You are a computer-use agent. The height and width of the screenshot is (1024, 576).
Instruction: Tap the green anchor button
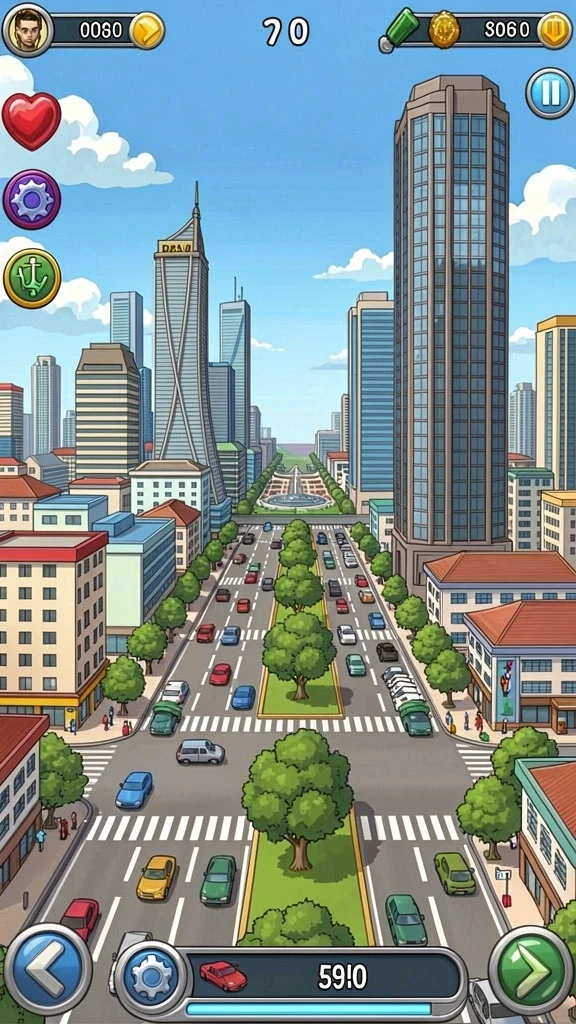(x=32, y=278)
